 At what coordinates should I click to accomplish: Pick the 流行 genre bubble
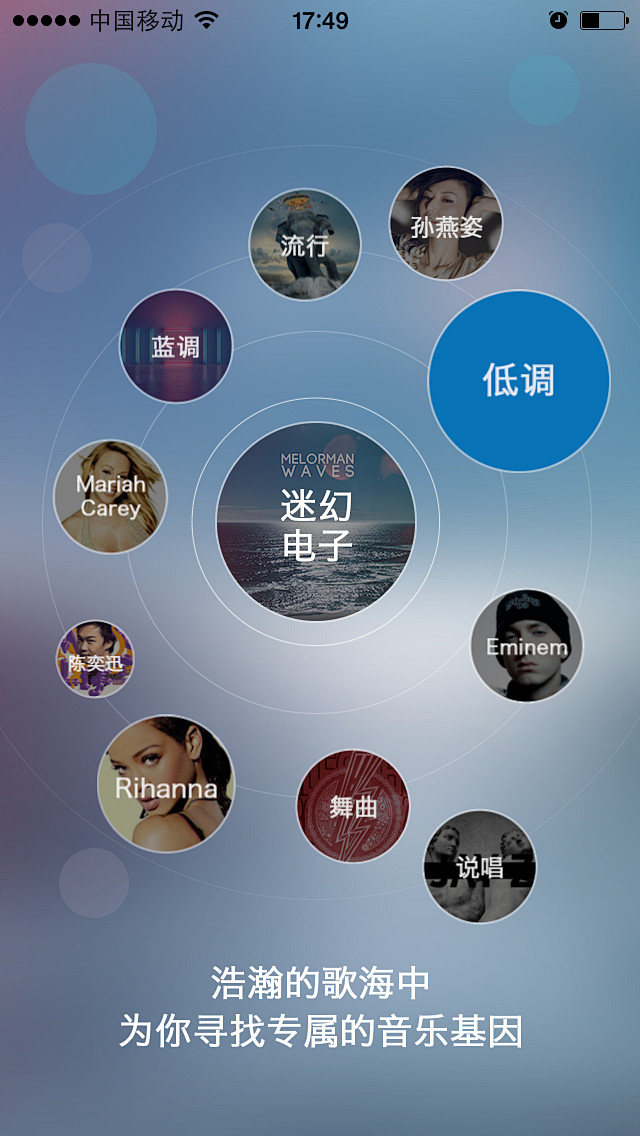304,244
